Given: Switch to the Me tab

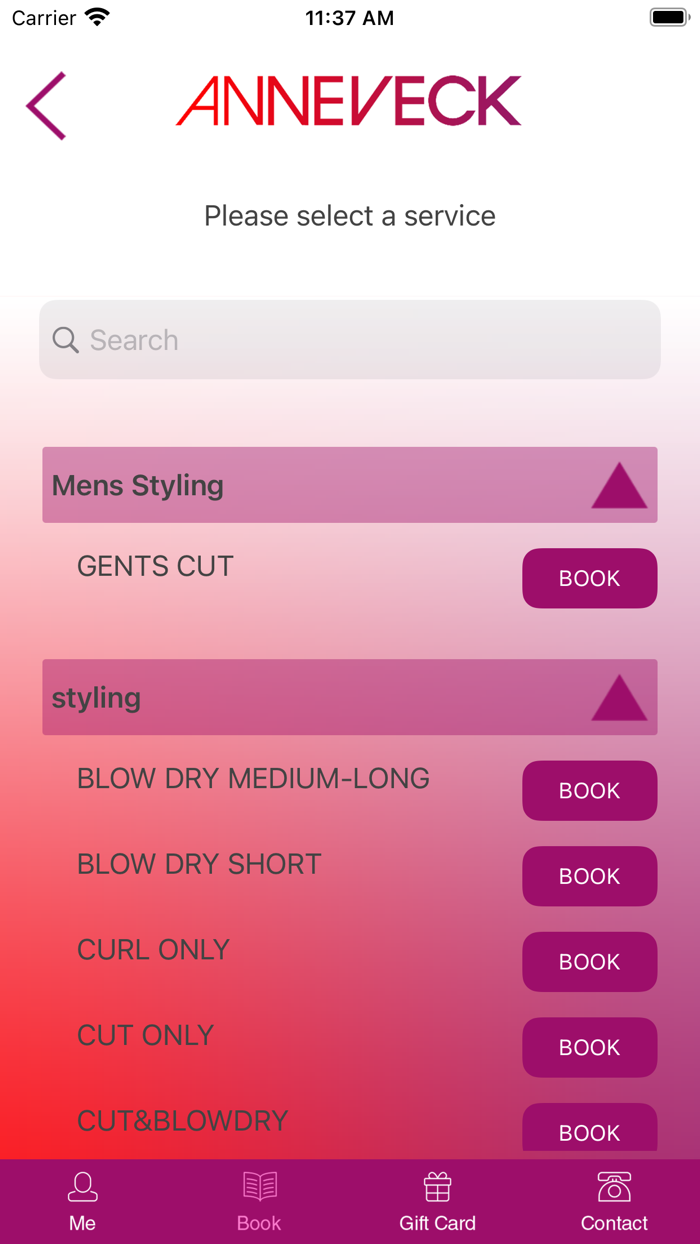Looking at the screenshot, I should (x=83, y=1202).
